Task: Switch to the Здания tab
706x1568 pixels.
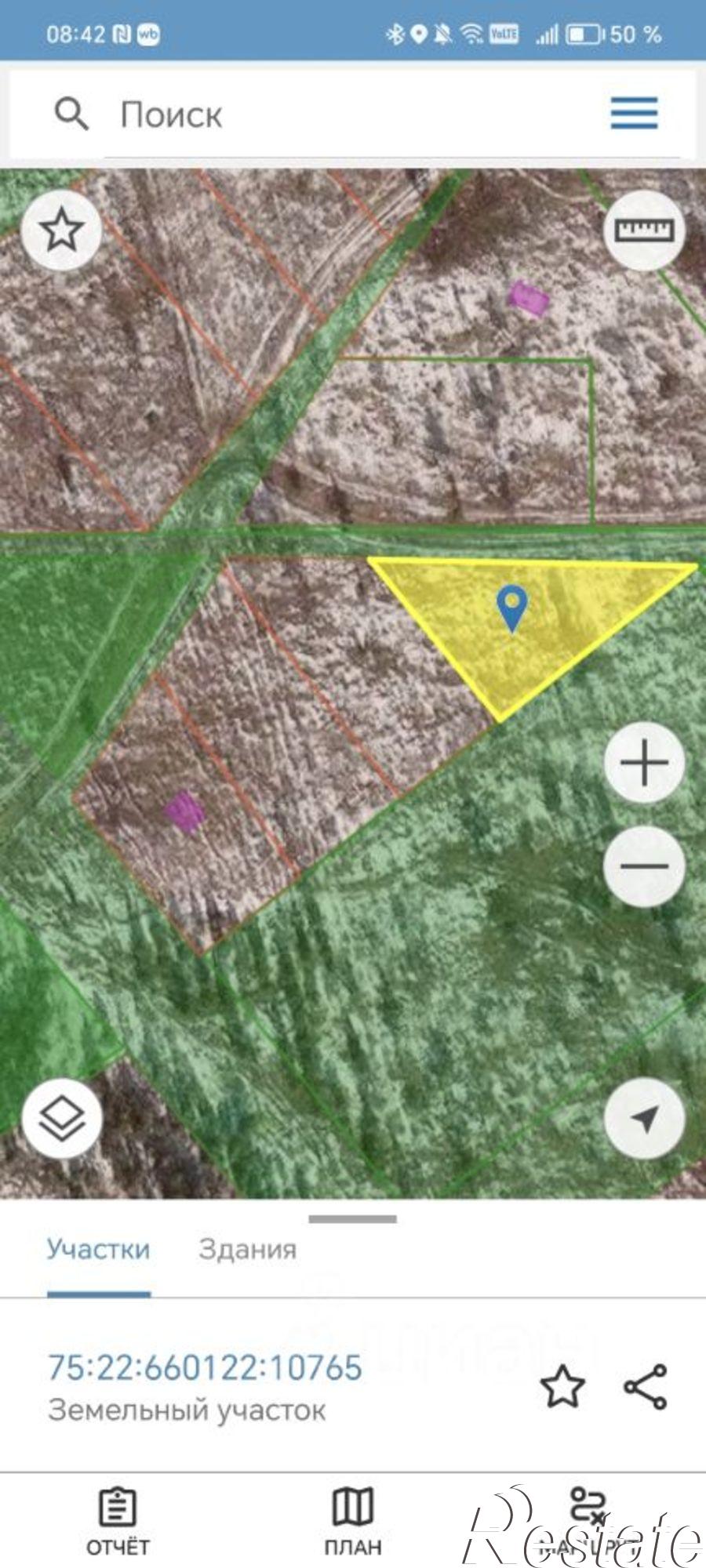Action: pyautogui.click(x=248, y=1249)
